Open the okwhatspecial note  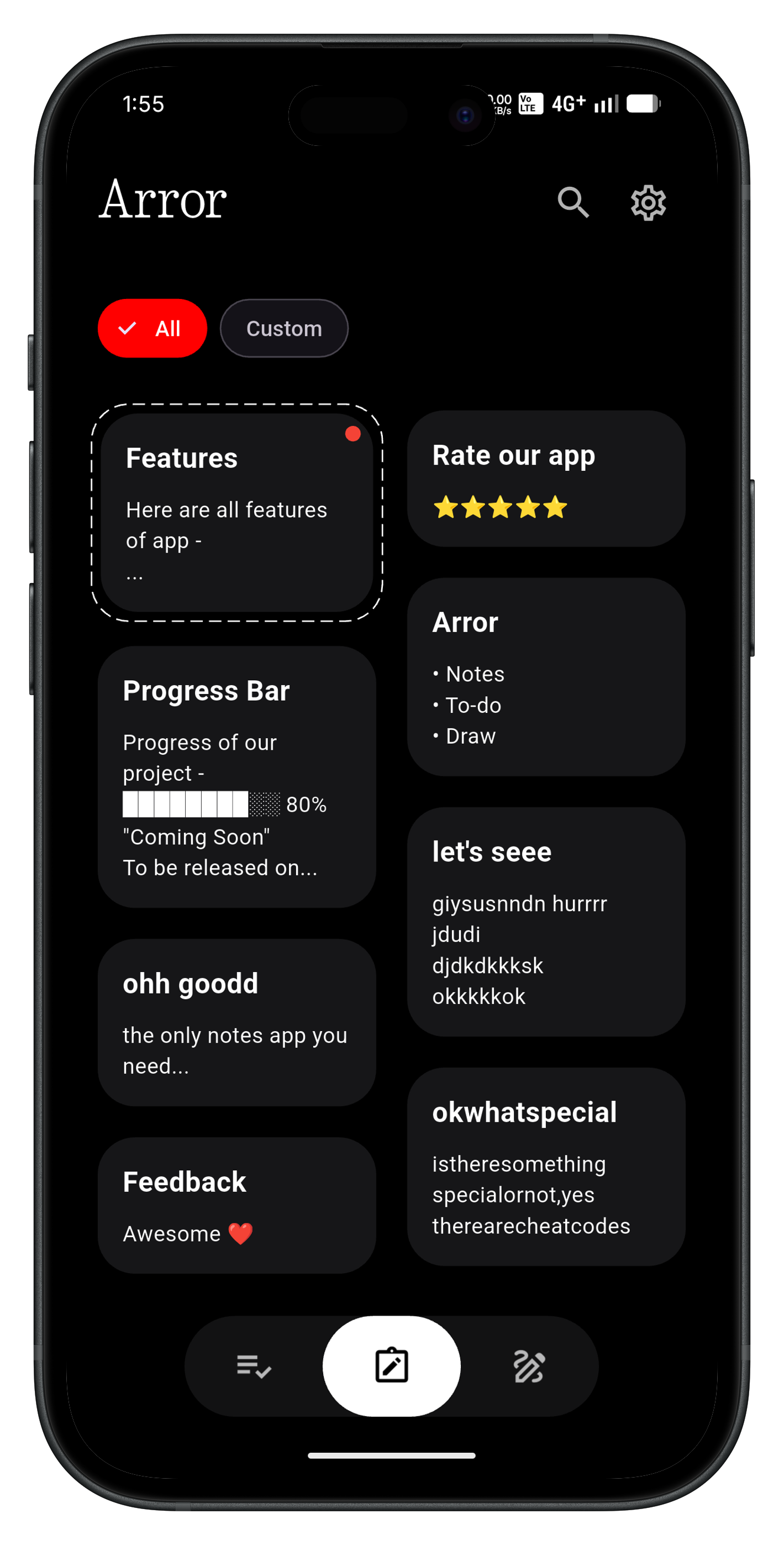click(x=546, y=1166)
